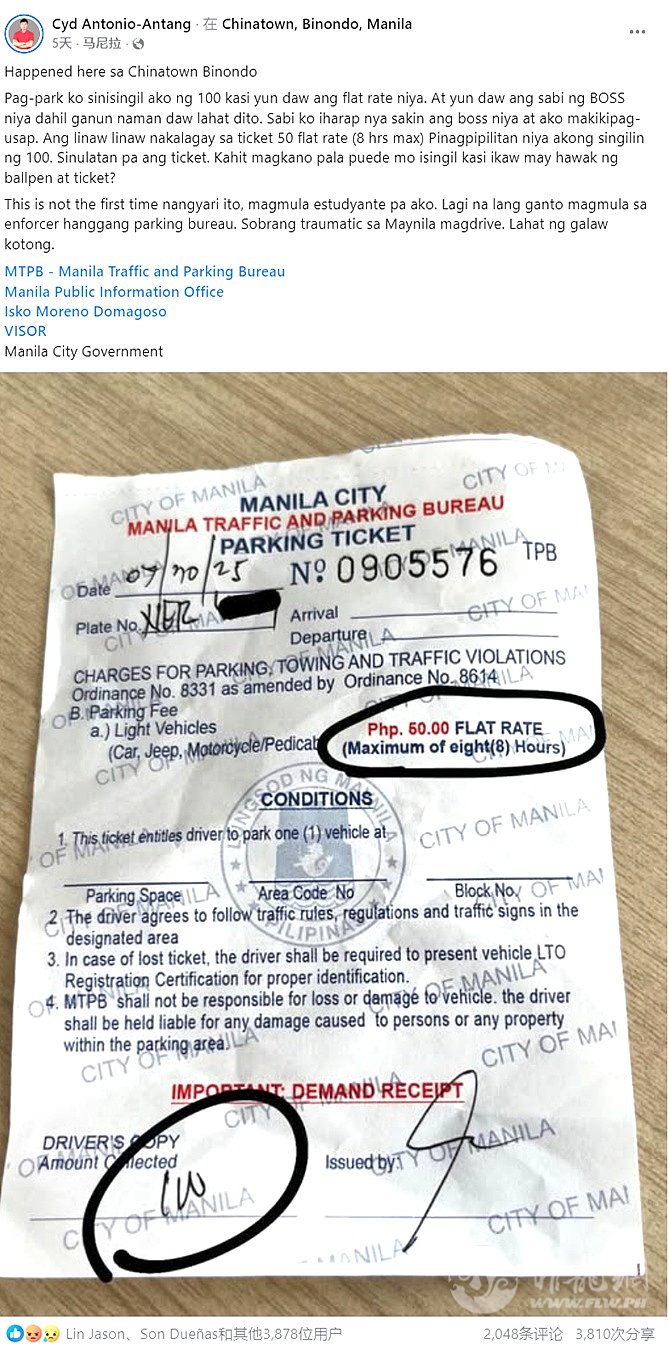The image size is (669, 1350).
Task: Open the post's three-dot overflow menu
Action: [x=637, y=32]
